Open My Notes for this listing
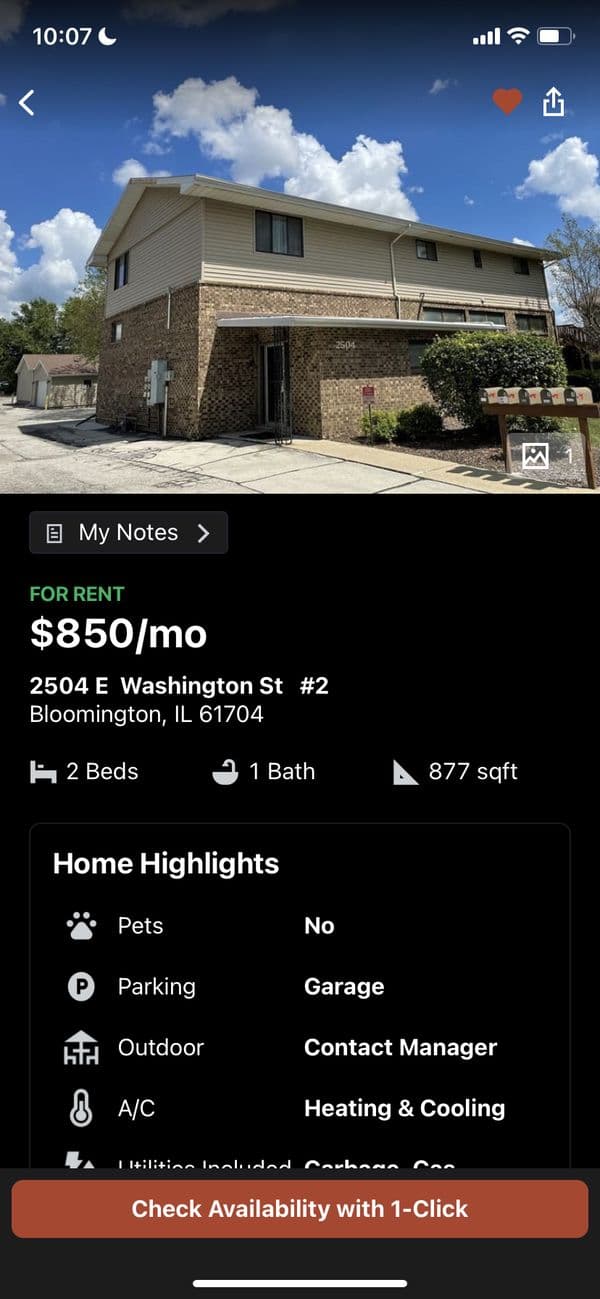This screenshot has height=1299, width=600. point(129,532)
